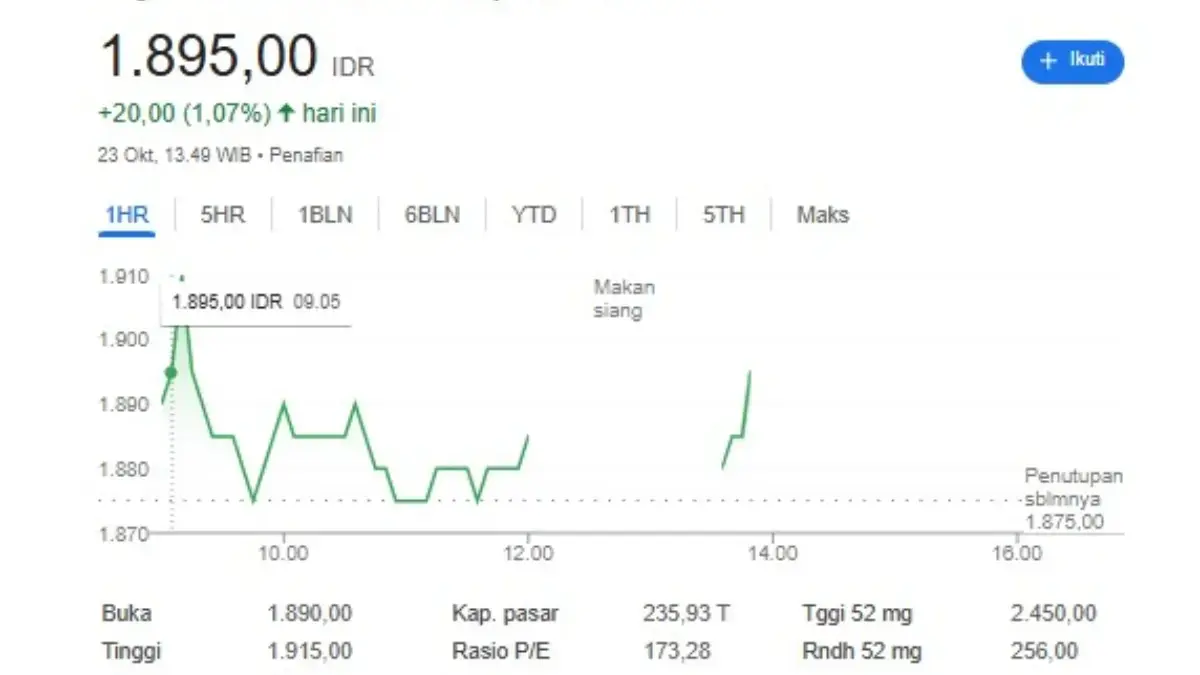Select the 1TH time range
Viewport: 1200px width, 675px height.
(x=629, y=214)
